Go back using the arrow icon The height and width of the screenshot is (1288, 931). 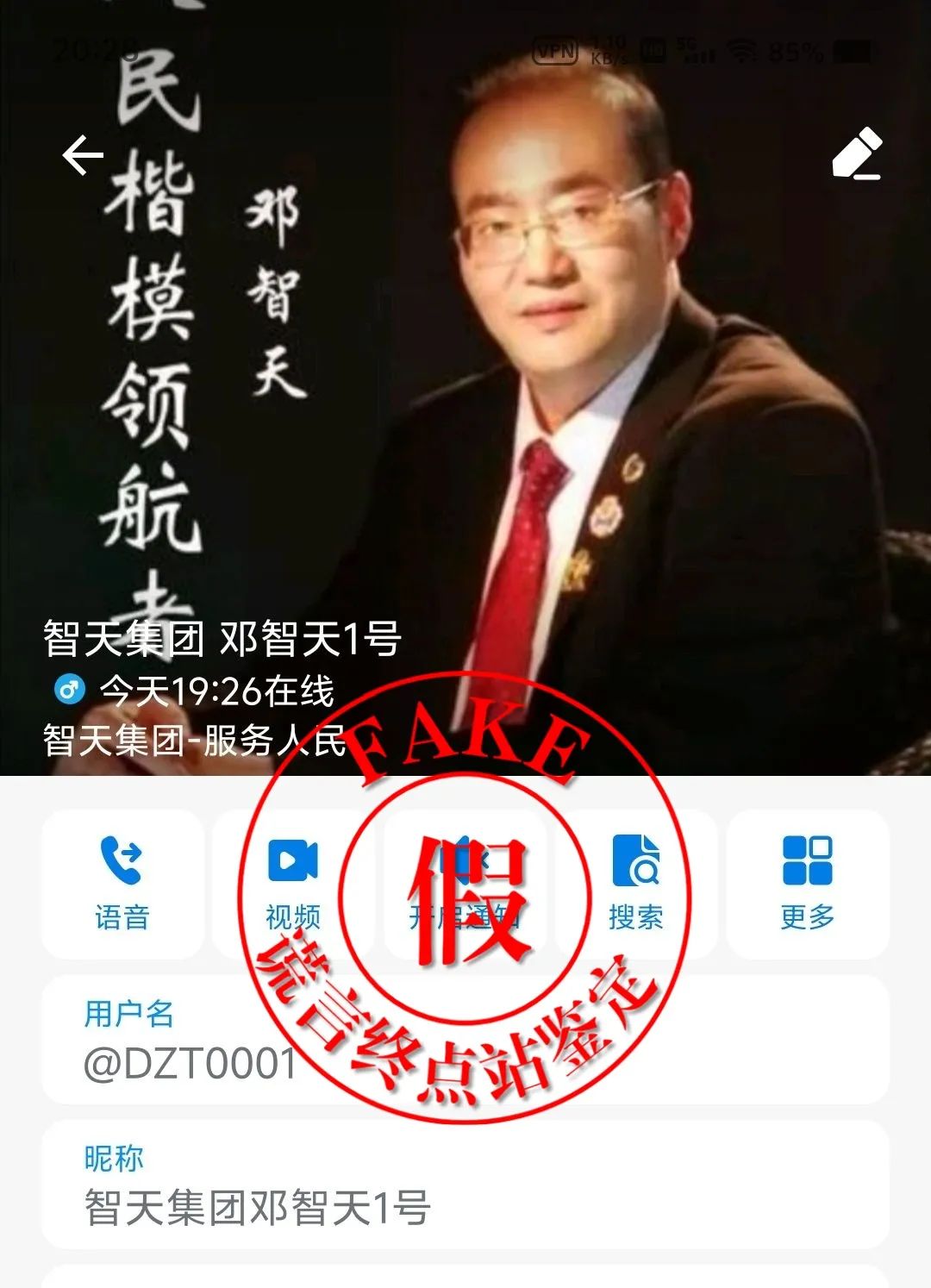(83, 156)
